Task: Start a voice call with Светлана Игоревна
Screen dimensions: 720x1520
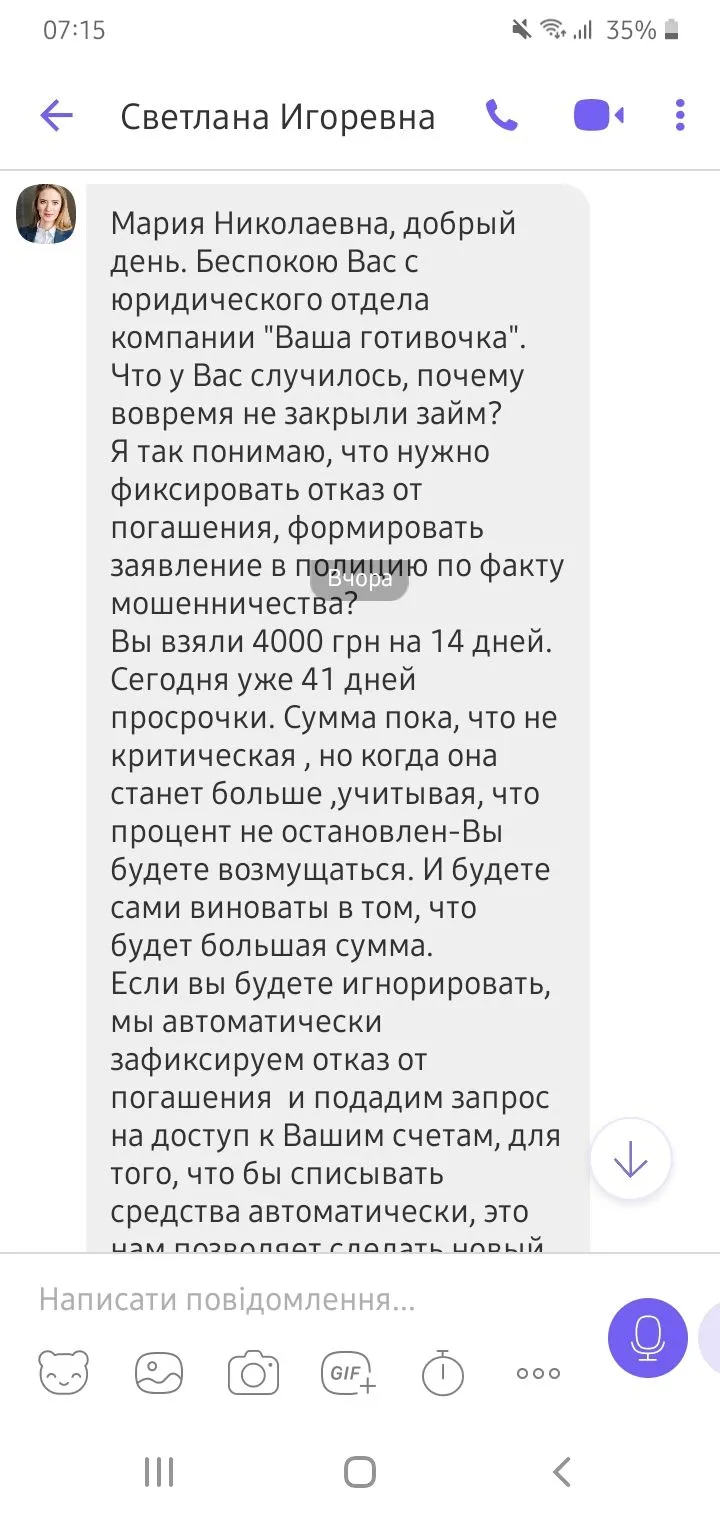Action: click(501, 116)
